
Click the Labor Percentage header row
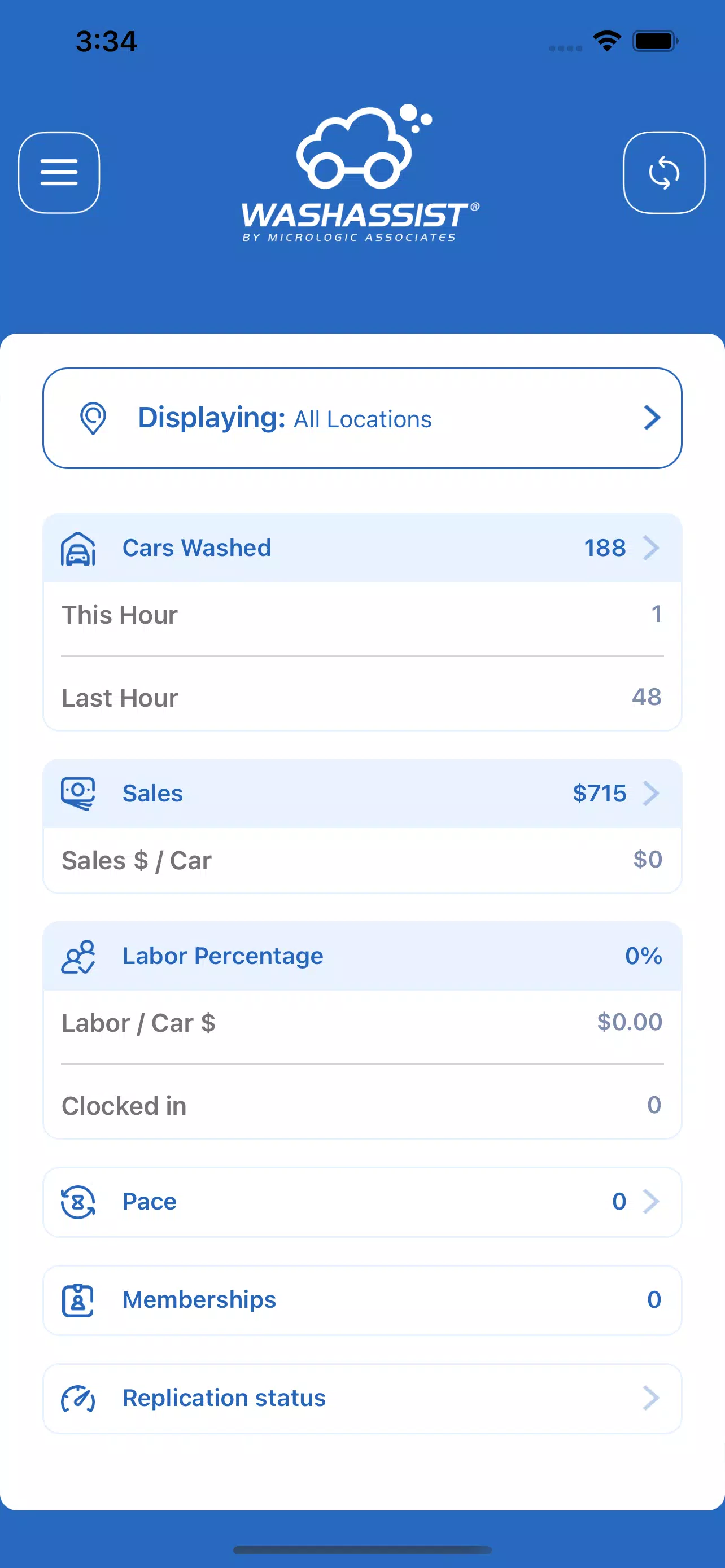(362, 956)
